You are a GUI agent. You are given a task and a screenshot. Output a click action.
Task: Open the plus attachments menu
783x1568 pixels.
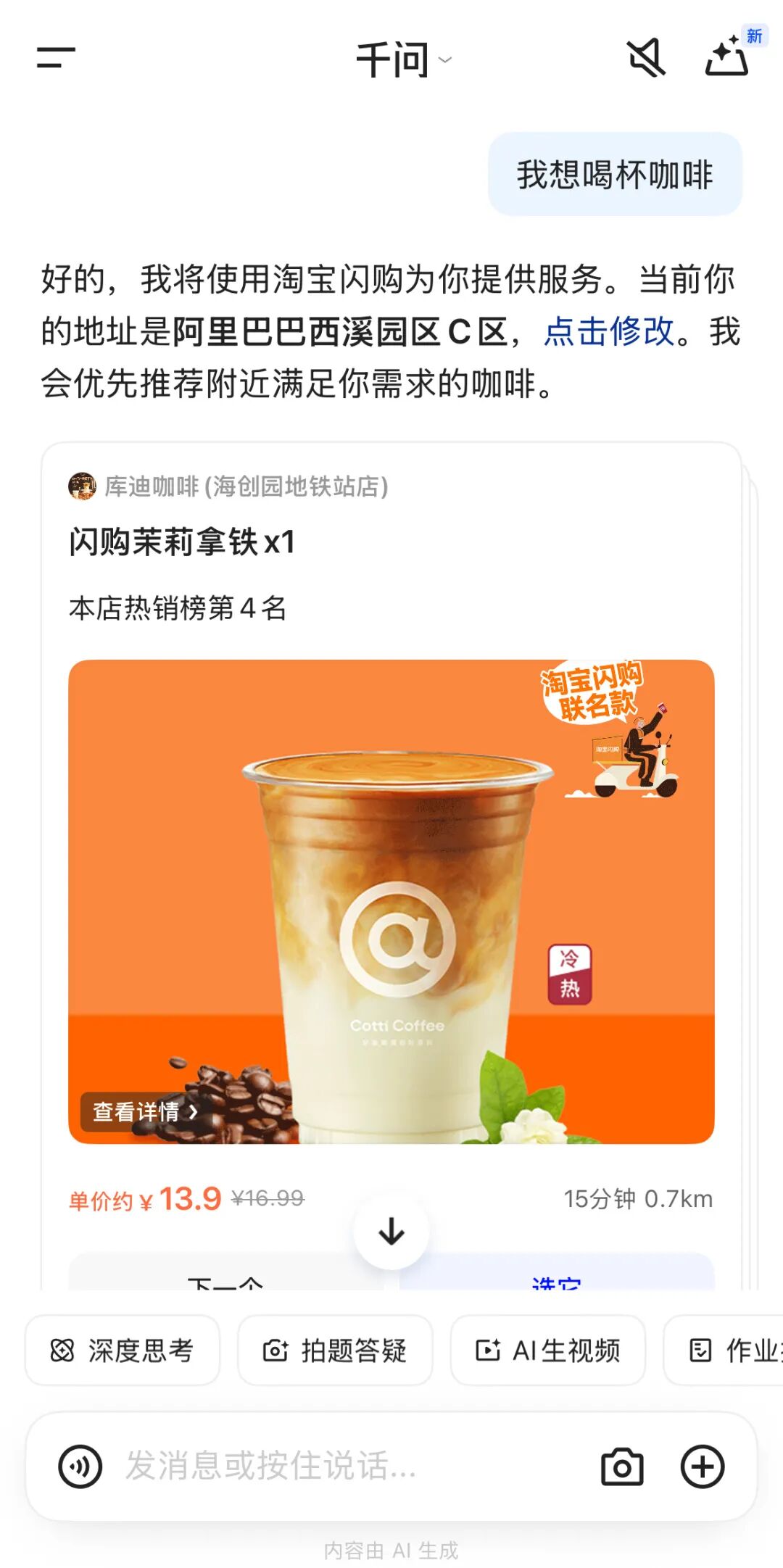(702, 1467)
